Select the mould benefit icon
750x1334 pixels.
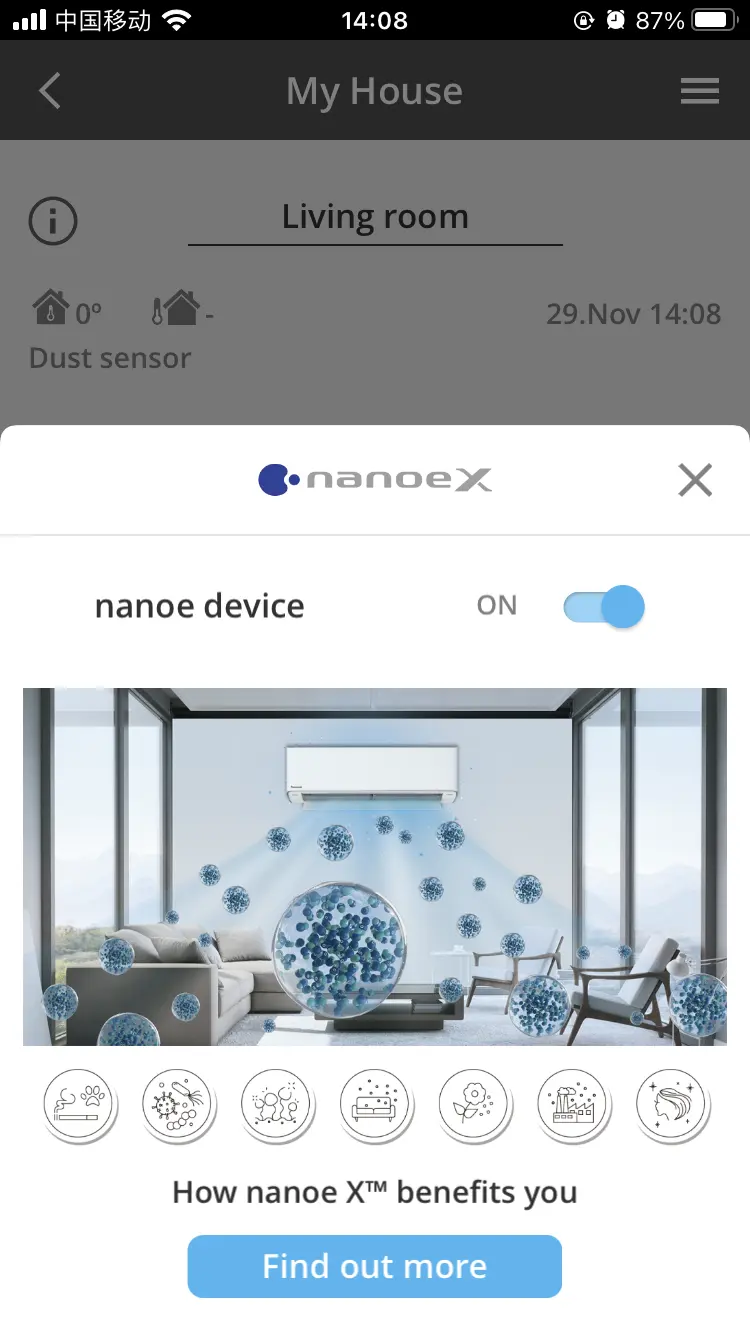tap(277, 1107)
